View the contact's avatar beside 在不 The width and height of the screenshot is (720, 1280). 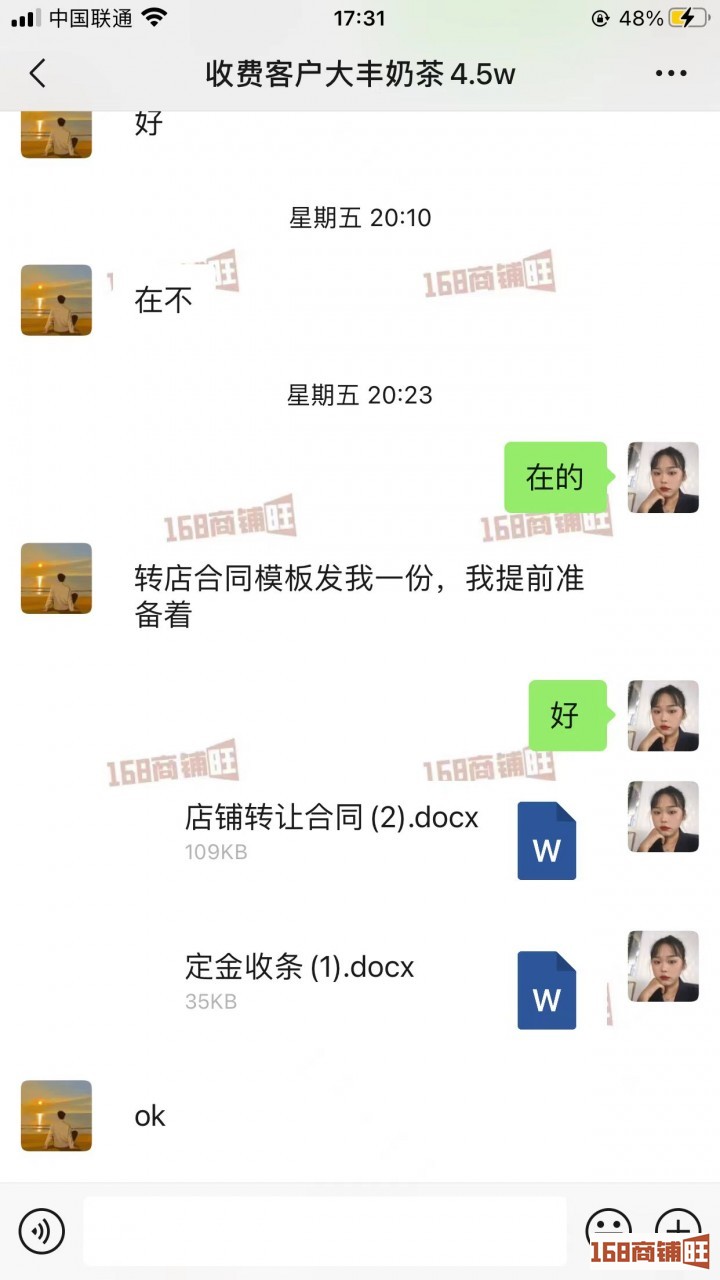(x=56, y=300)
